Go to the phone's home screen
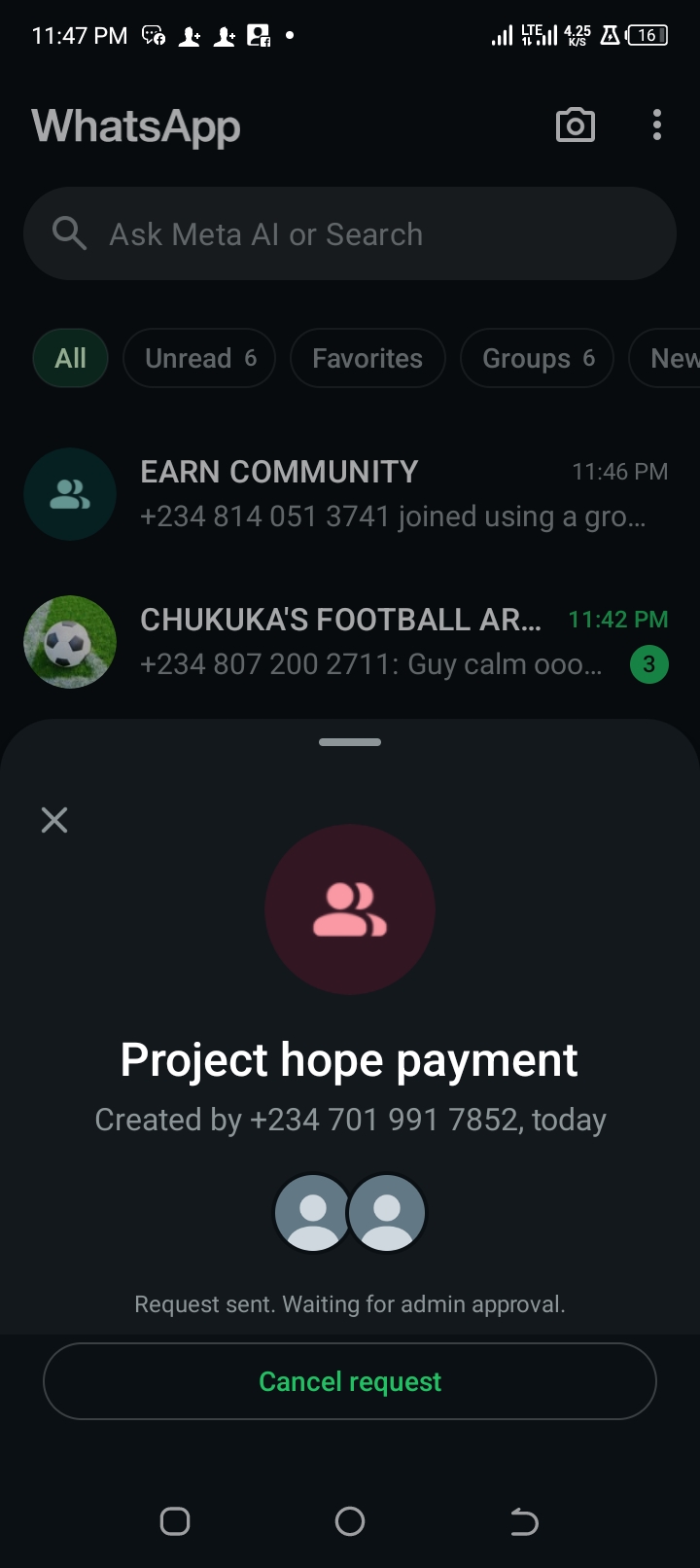The image size is (700, 1568). pos(350,1521)
